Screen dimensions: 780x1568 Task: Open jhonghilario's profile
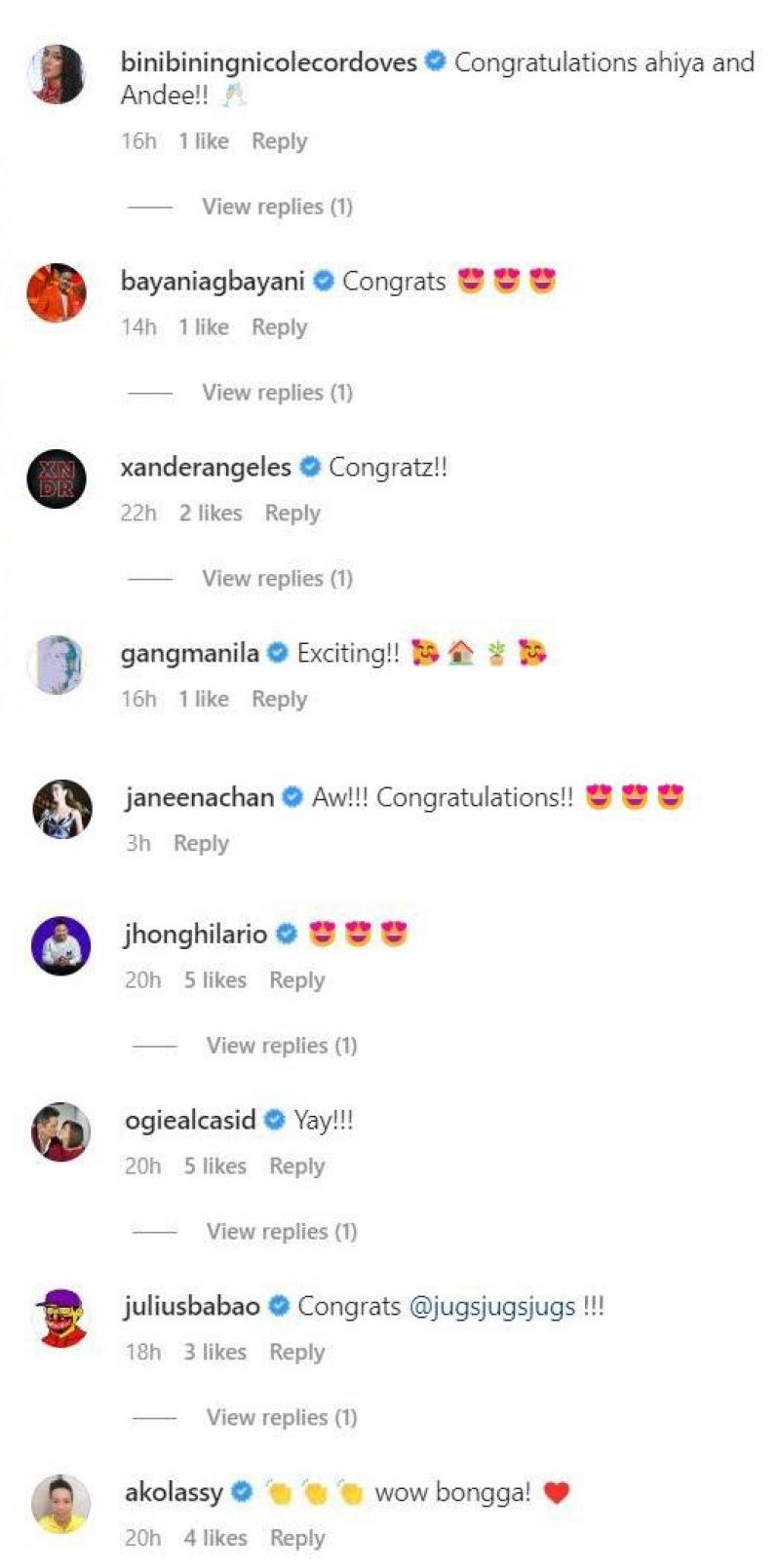click(x=195, y=935)
